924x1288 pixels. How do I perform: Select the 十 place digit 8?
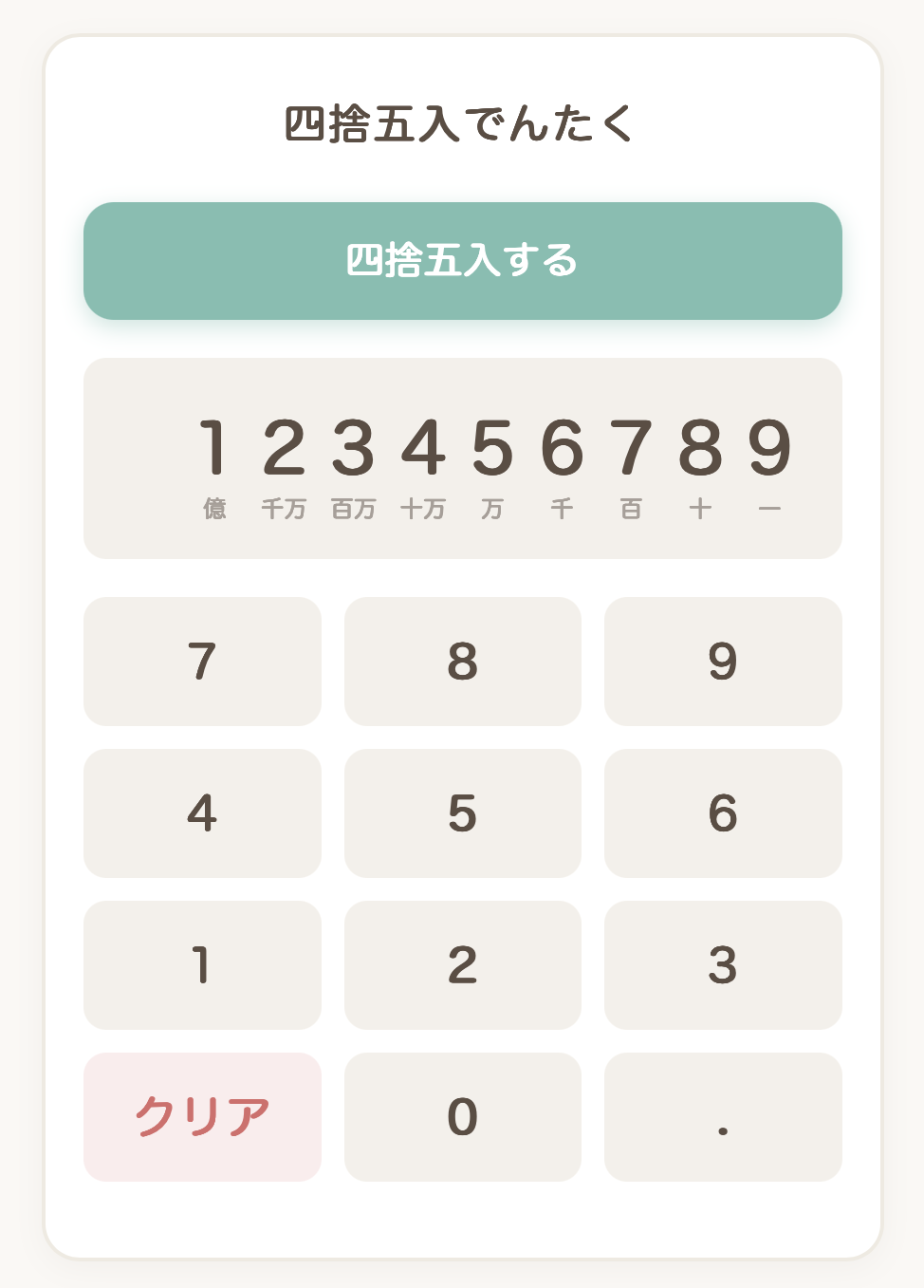click(x=700, y=448)
